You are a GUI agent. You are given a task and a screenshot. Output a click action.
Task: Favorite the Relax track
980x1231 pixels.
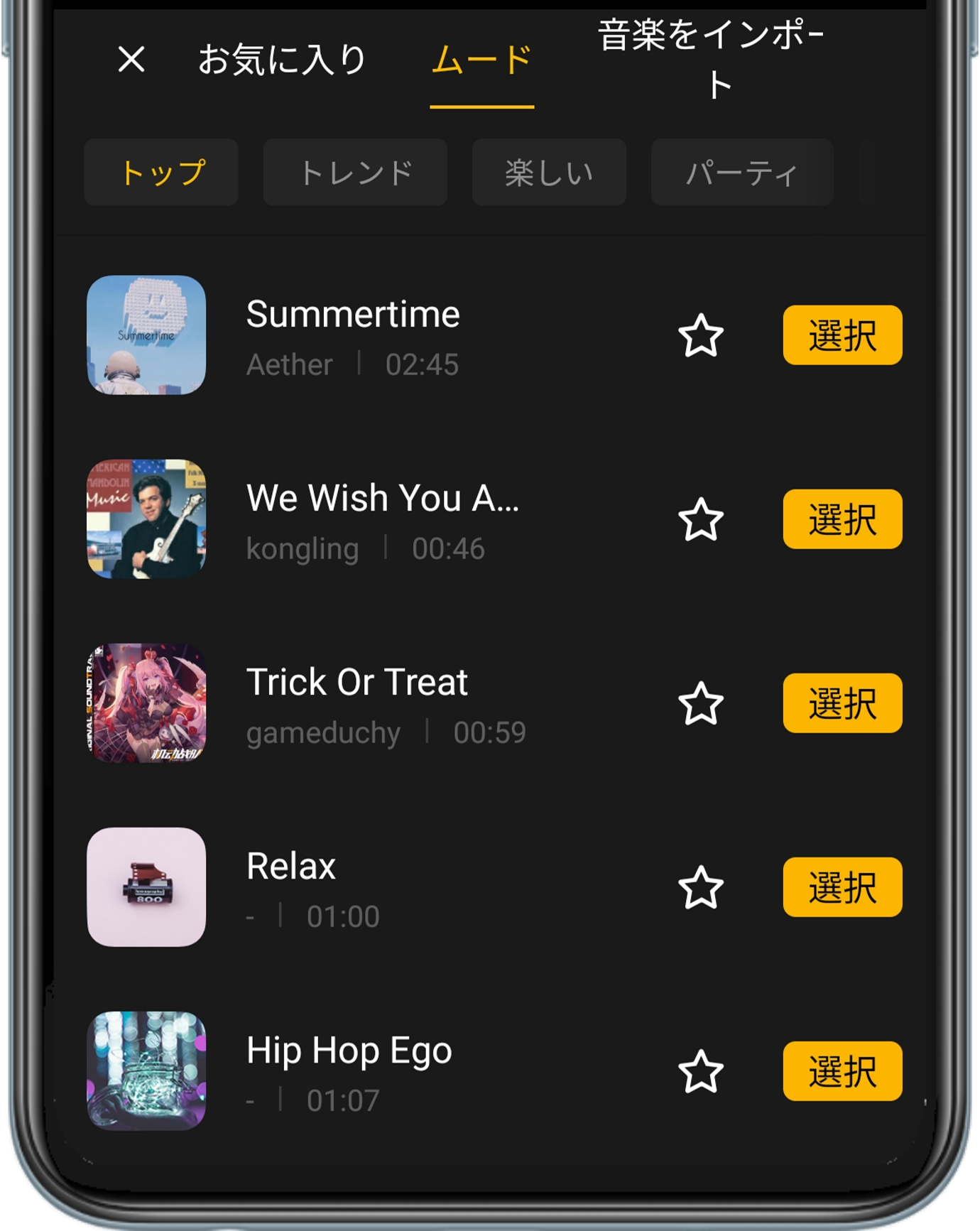(x=701, y=887)
